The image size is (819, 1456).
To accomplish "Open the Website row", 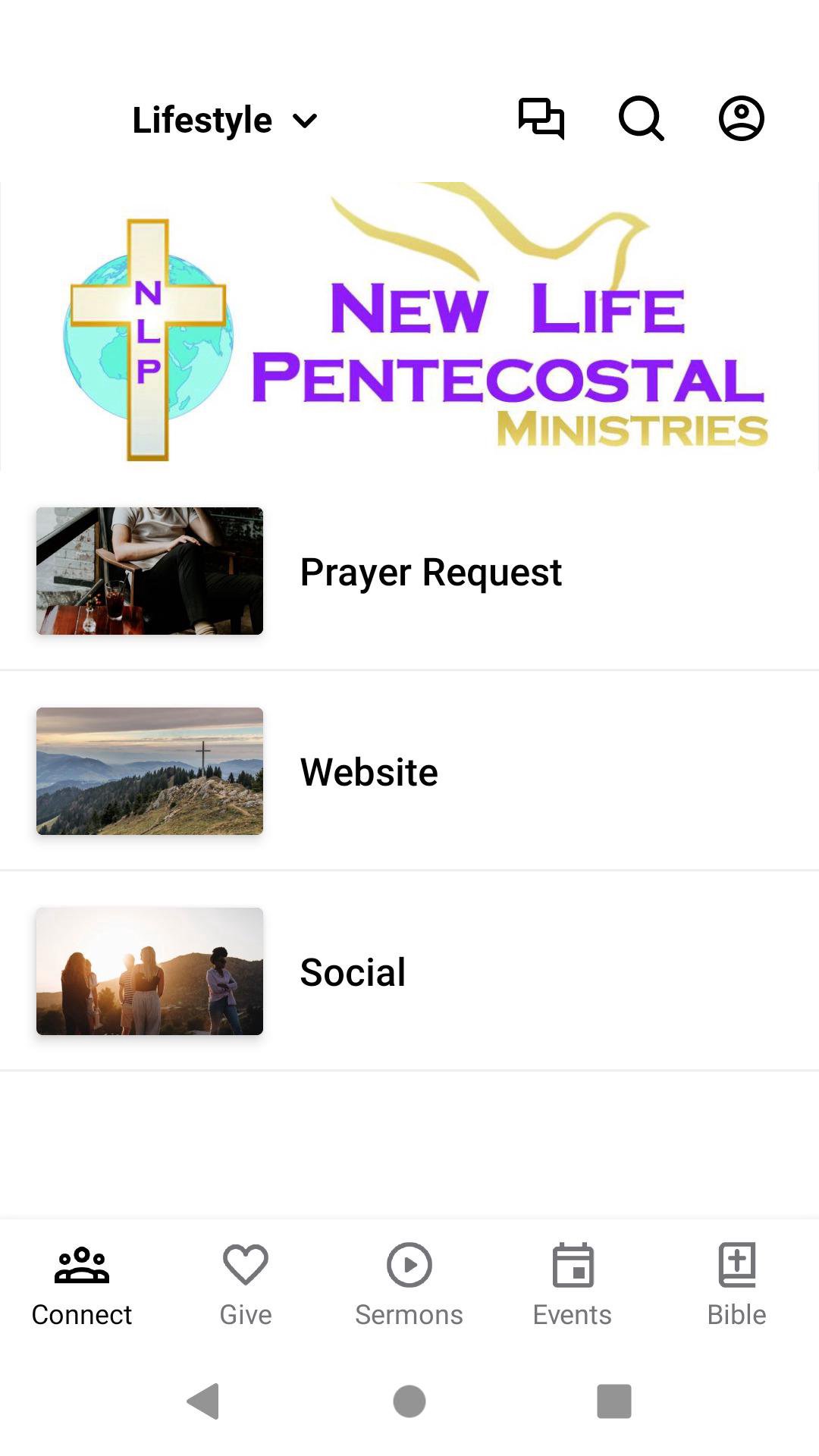I will click(x=409, y=771).
